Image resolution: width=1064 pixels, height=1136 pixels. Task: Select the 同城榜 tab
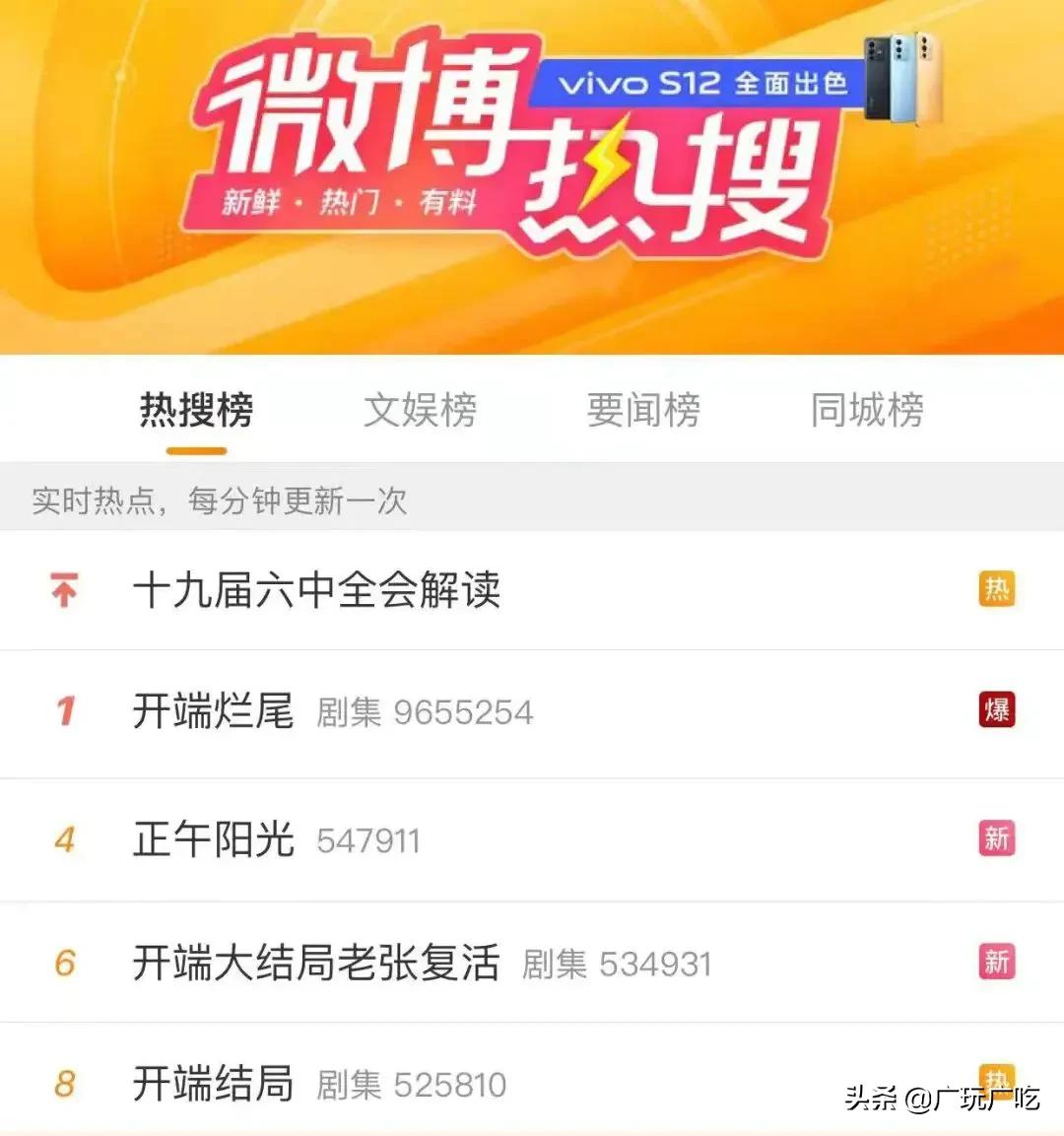867,410
